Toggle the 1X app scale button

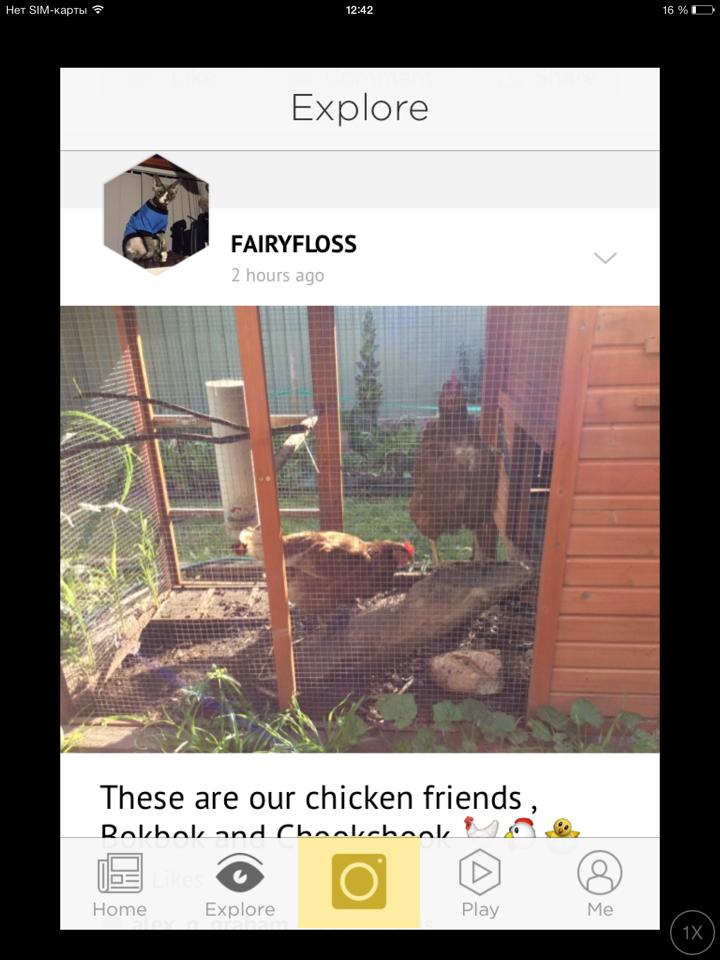coord(692,933)
